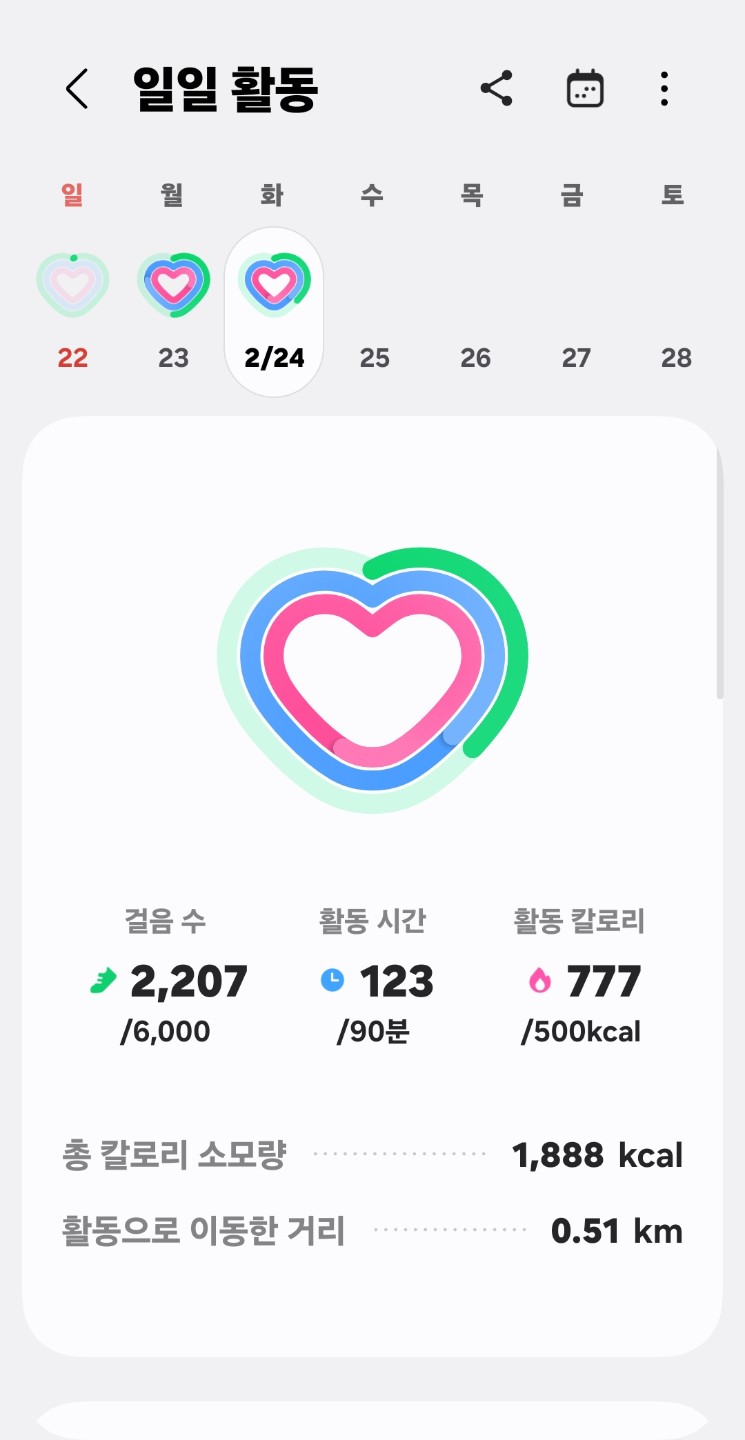
Task: Open the more options menu
Action: coord(664,90)
